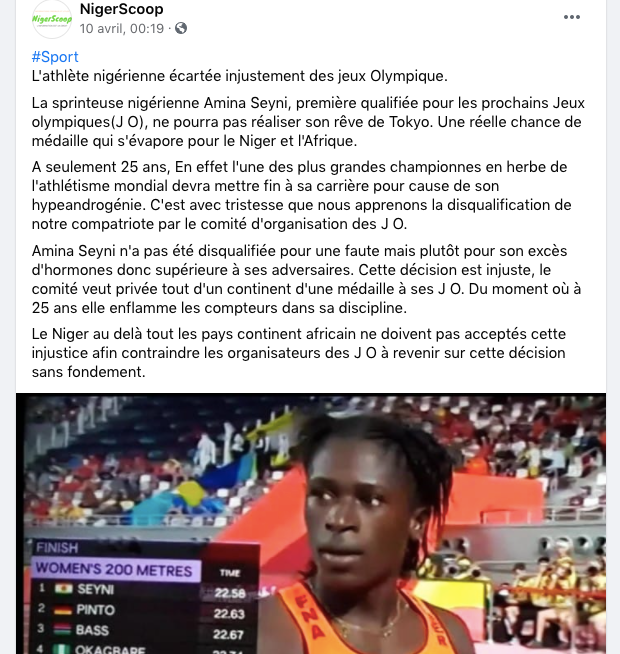This screenshot has height=654, width=620.
Task: Open the post timestamp 10 avril, 00:19
Action: pyautogui.click(x=121, y=29)
